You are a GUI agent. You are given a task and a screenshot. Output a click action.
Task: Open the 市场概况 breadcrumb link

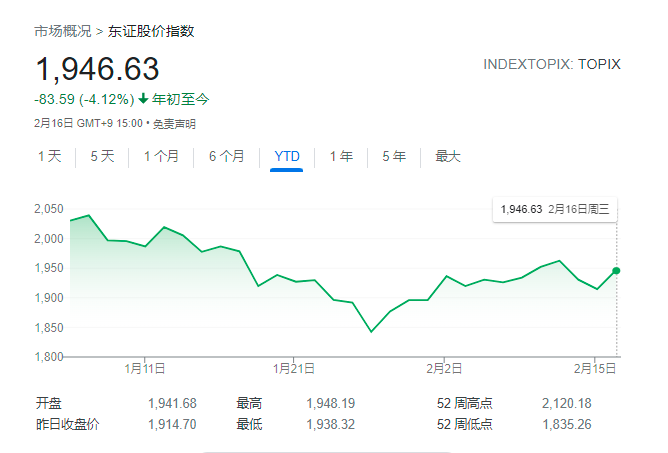62,31
